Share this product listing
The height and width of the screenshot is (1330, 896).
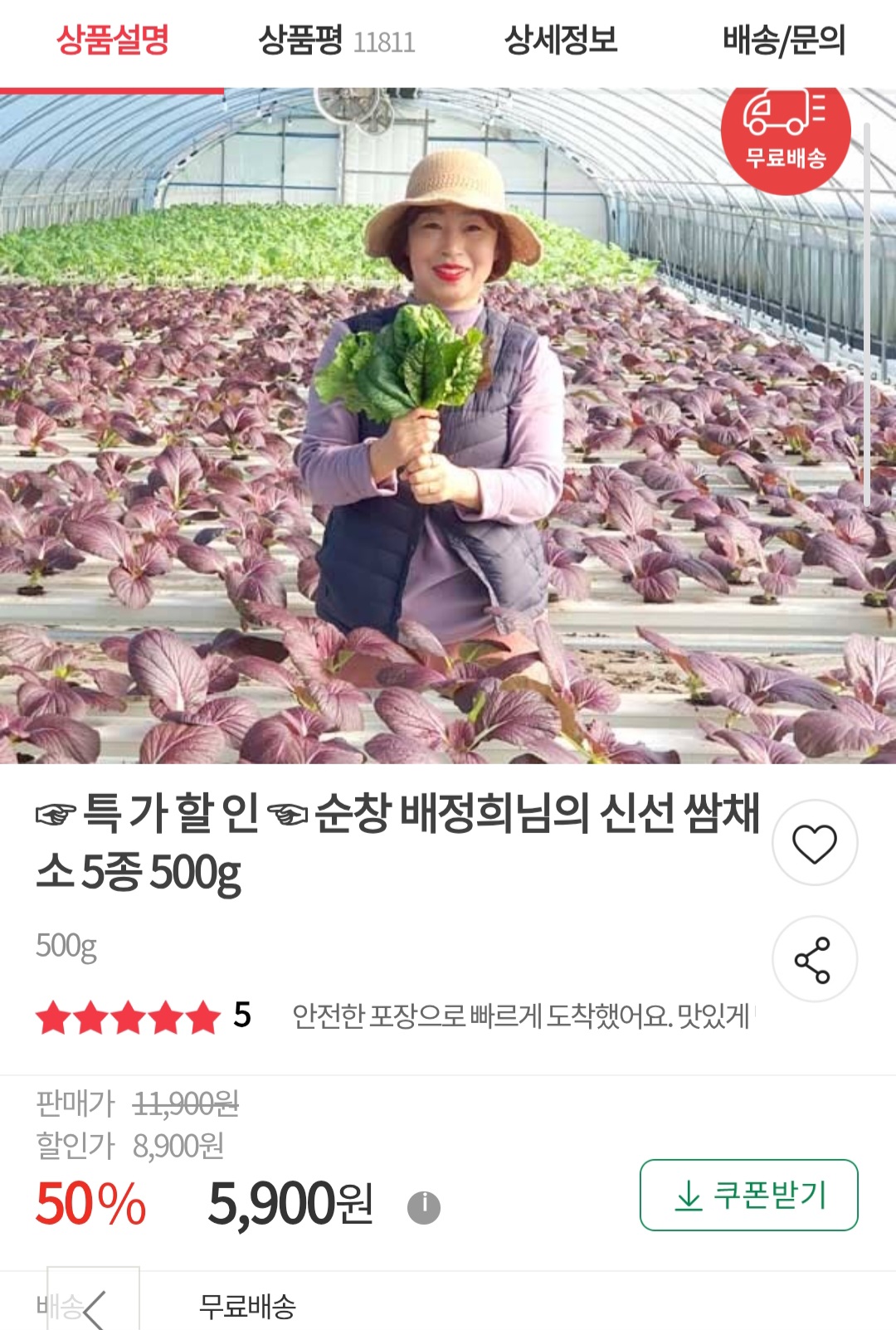coord(814,959)
